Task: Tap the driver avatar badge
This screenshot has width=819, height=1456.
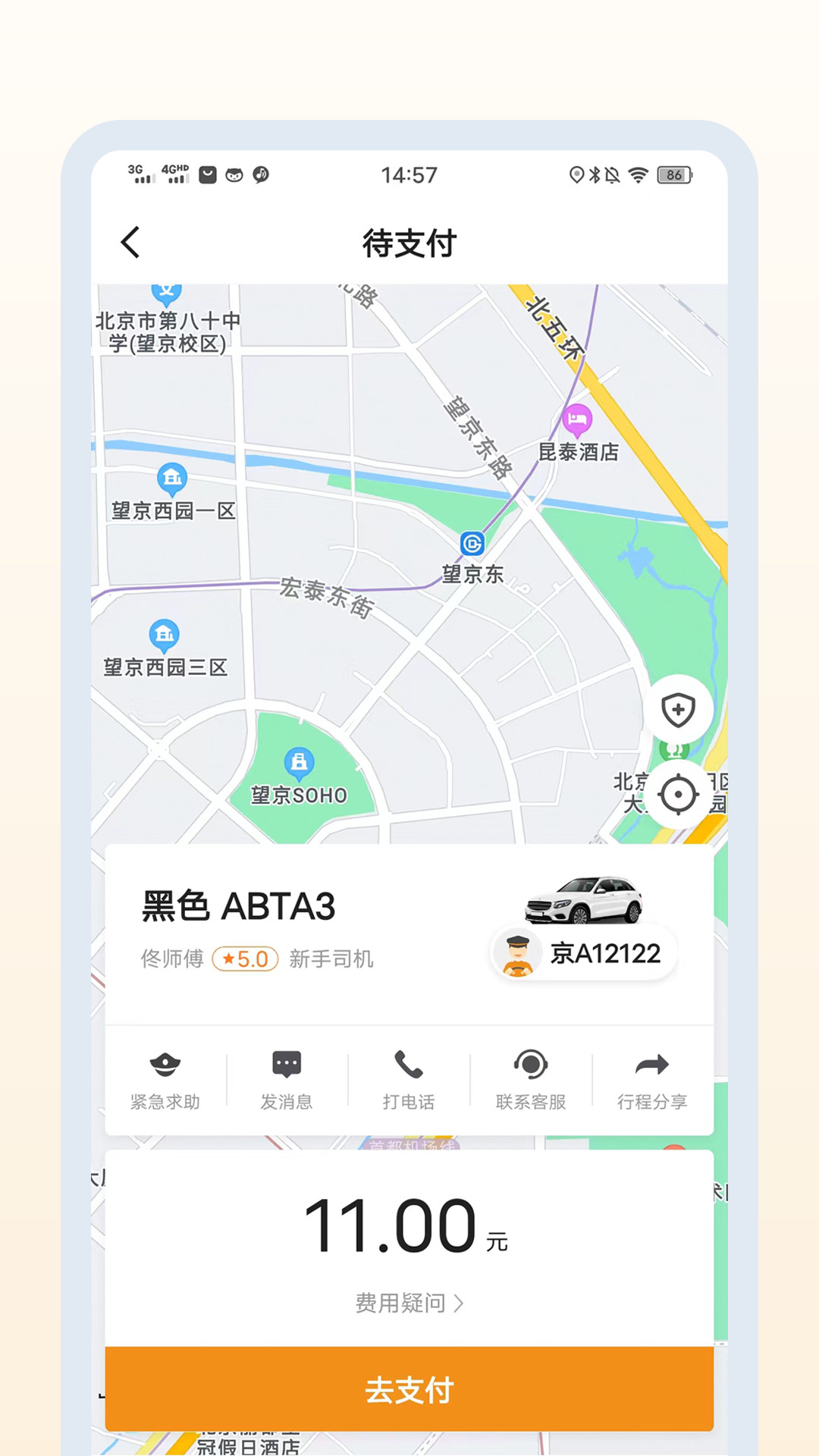Action: pyautogui.click(x=519, y=954)
